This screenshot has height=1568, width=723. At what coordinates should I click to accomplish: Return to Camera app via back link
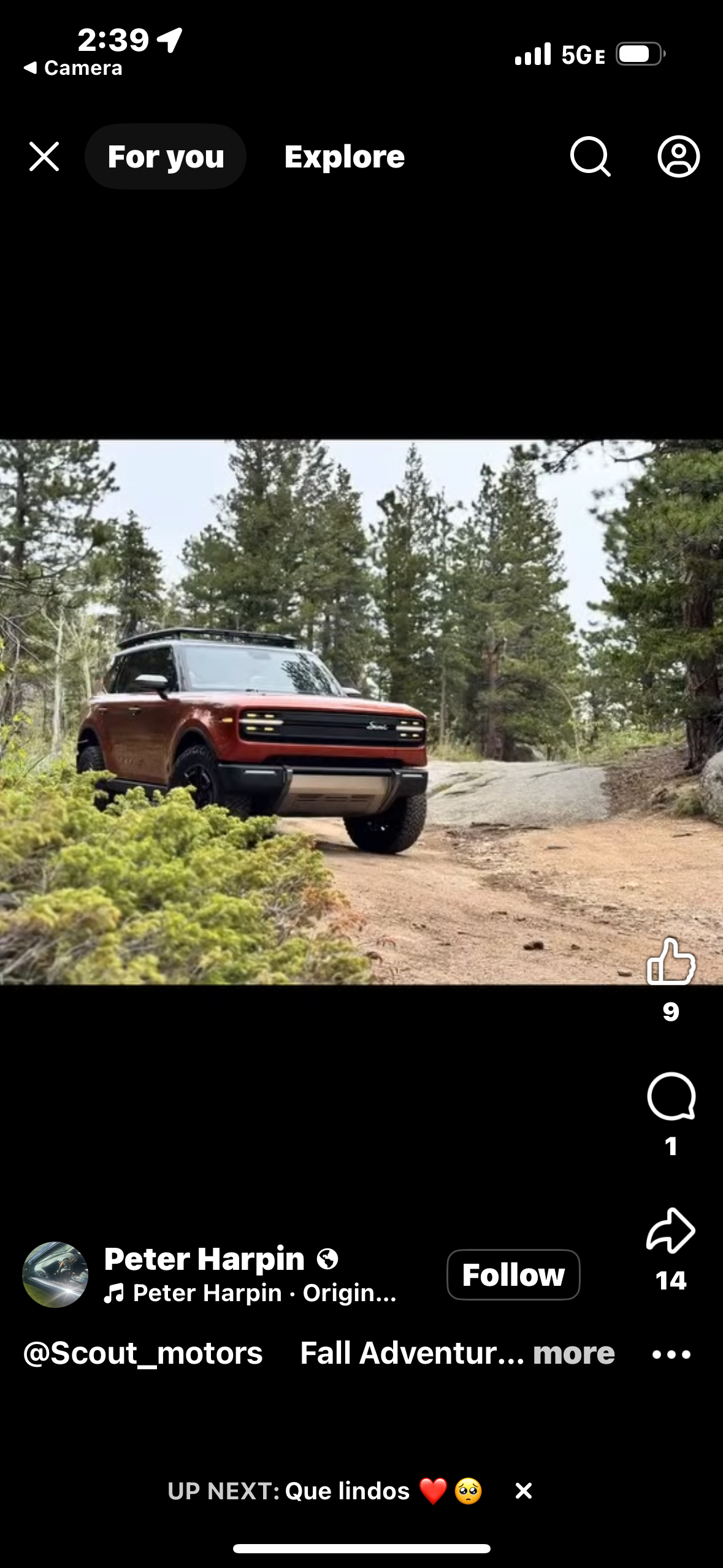[x=74, y=67]
